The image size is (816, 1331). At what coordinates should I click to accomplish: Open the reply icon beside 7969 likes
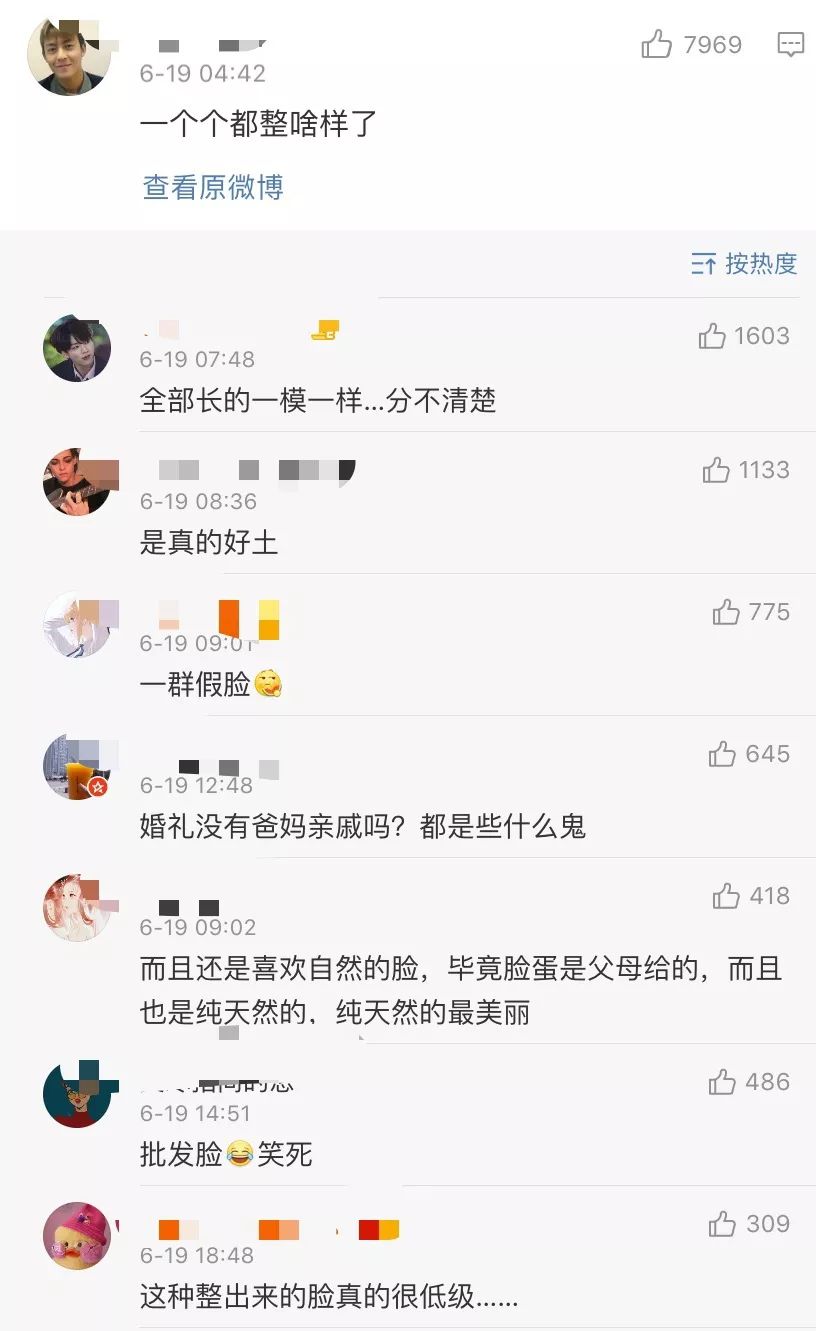click(x=791, y=44)
